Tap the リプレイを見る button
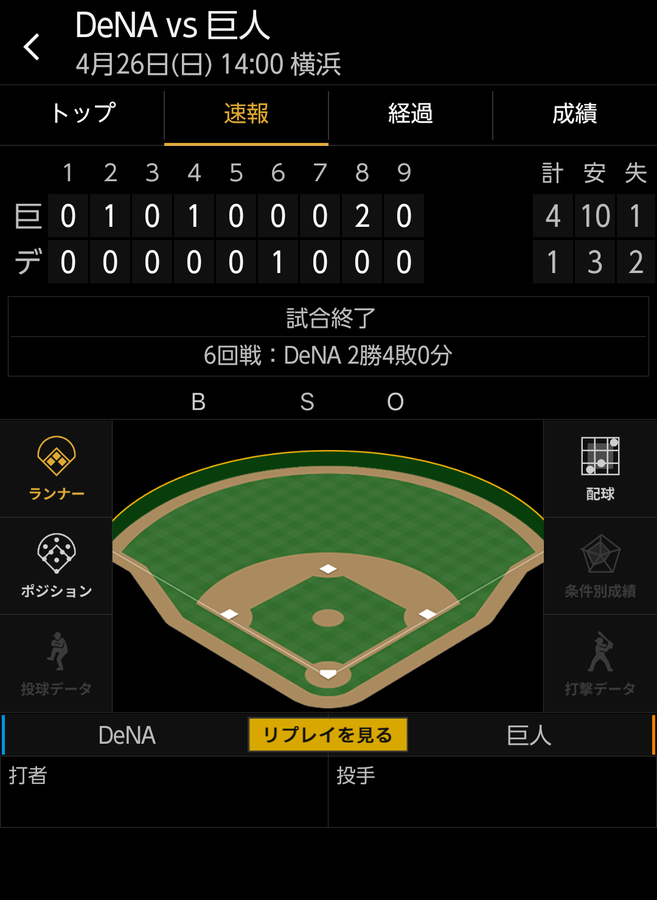This screenshot has width=657, height=900. pyautogui.click(x=328, y=735)
